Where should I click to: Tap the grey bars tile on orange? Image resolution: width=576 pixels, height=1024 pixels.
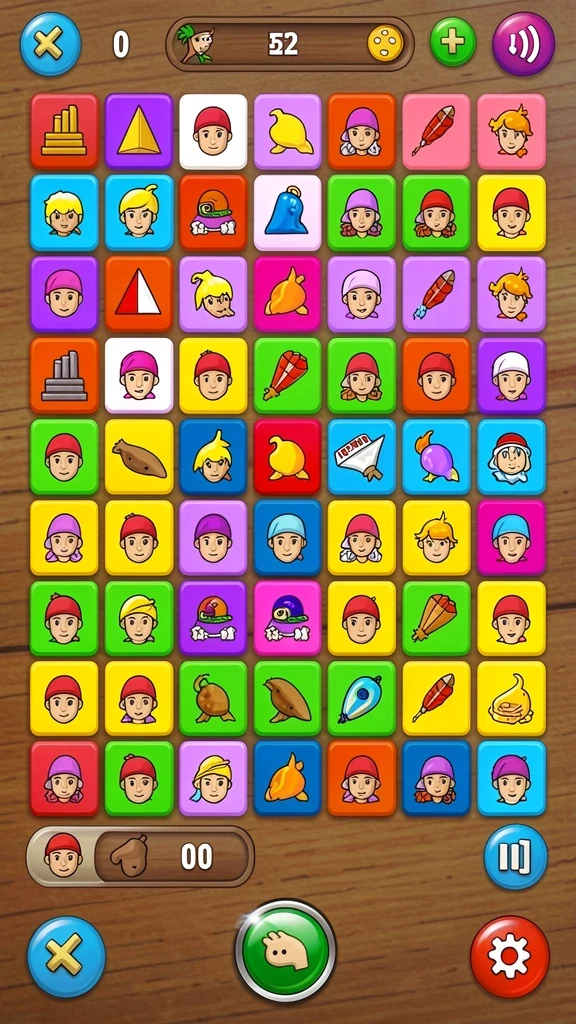(x=64, y=375)
